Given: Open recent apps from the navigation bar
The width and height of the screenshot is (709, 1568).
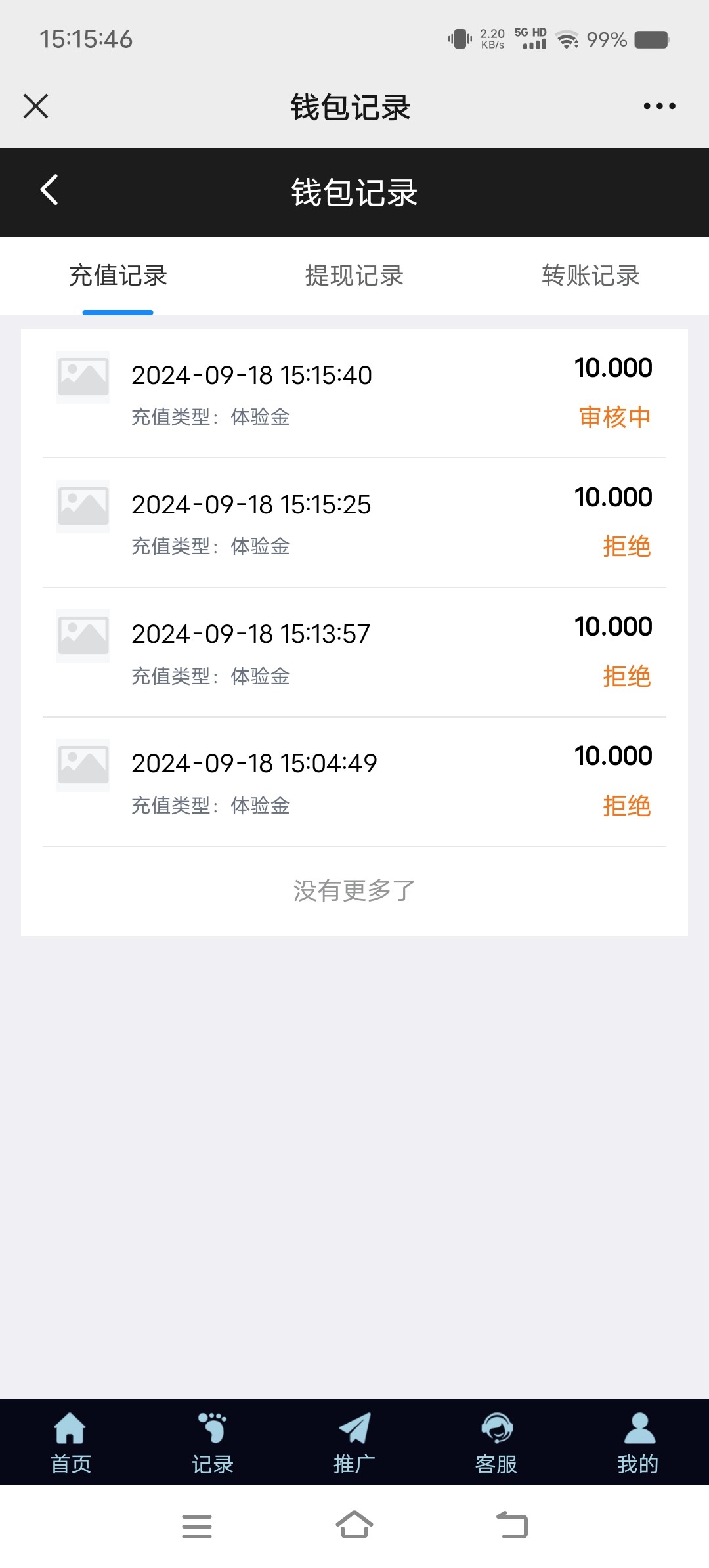Looking at the screenshot, I should (197, 1526).
